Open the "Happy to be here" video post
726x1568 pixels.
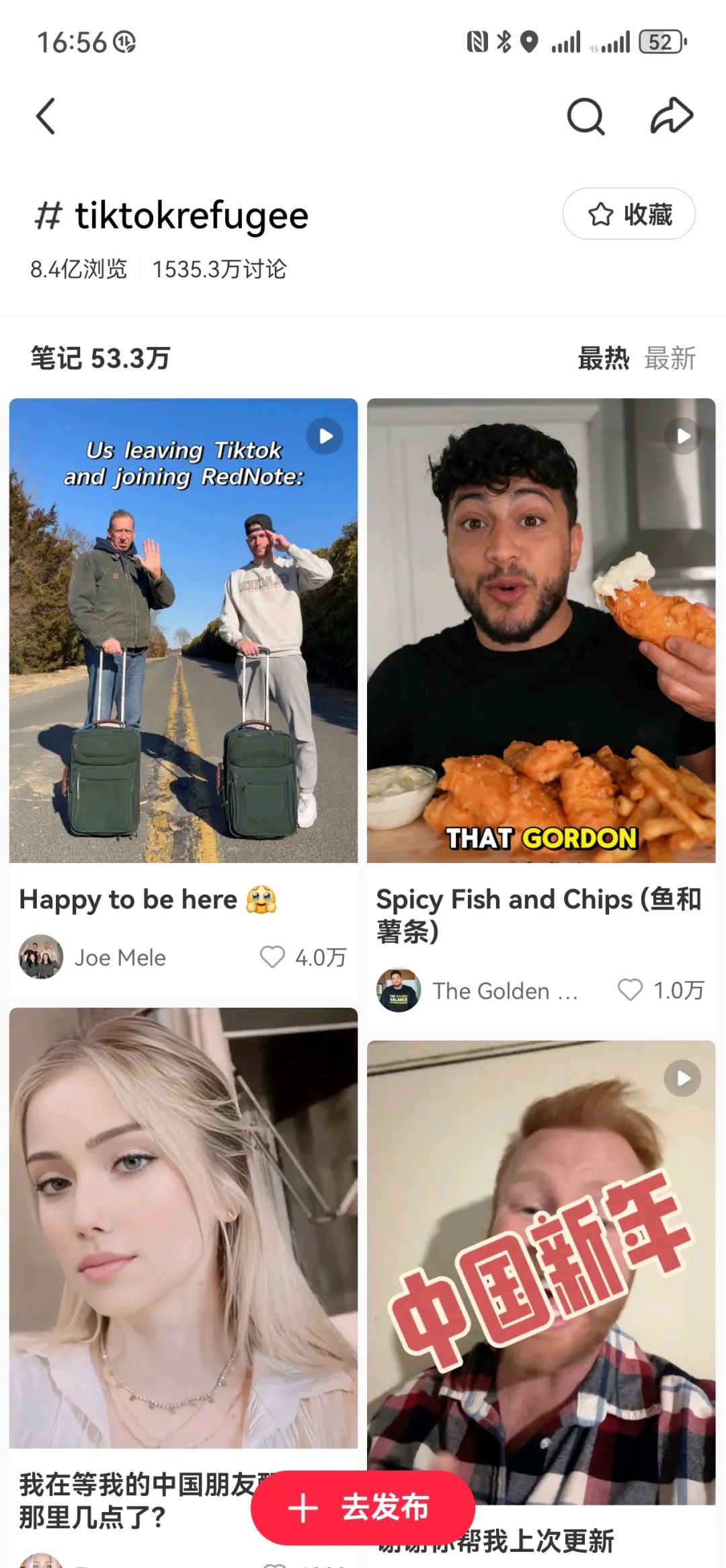[184, 630]
